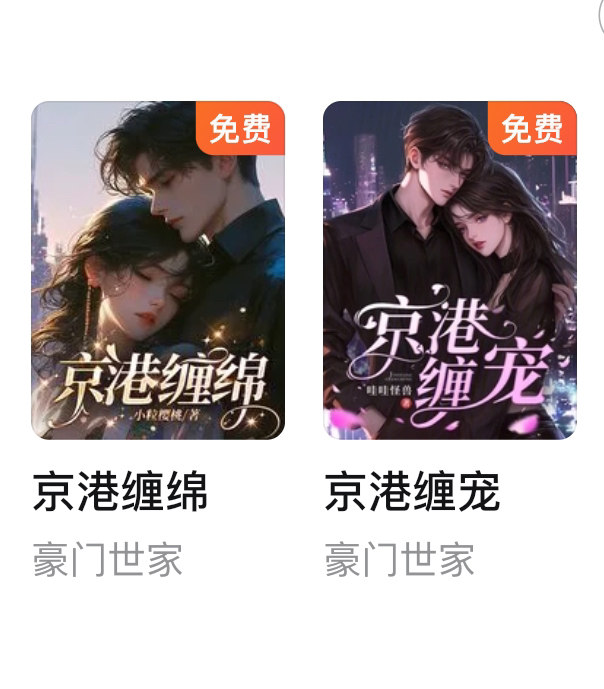
Task: Open the novel 京港缠绵
Action: coord(158,271)
